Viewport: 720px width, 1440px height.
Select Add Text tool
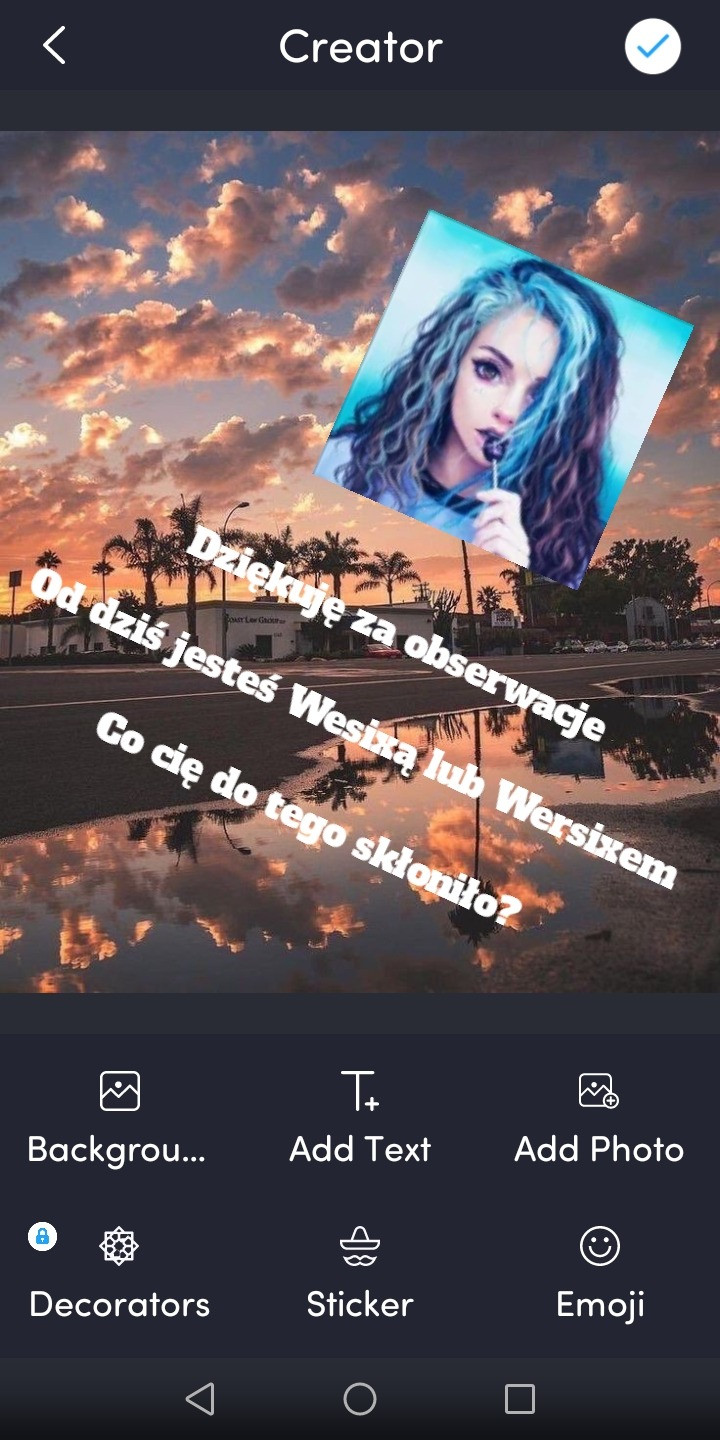click(360, 1118)
